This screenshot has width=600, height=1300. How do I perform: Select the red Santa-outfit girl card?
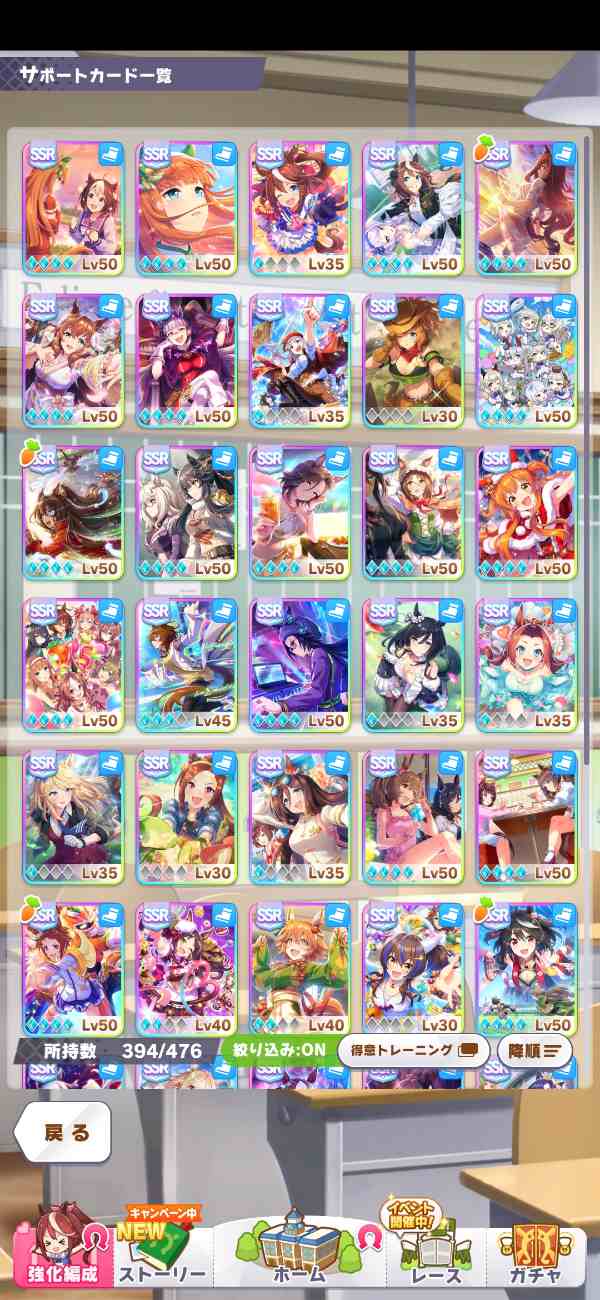(527, 512)
